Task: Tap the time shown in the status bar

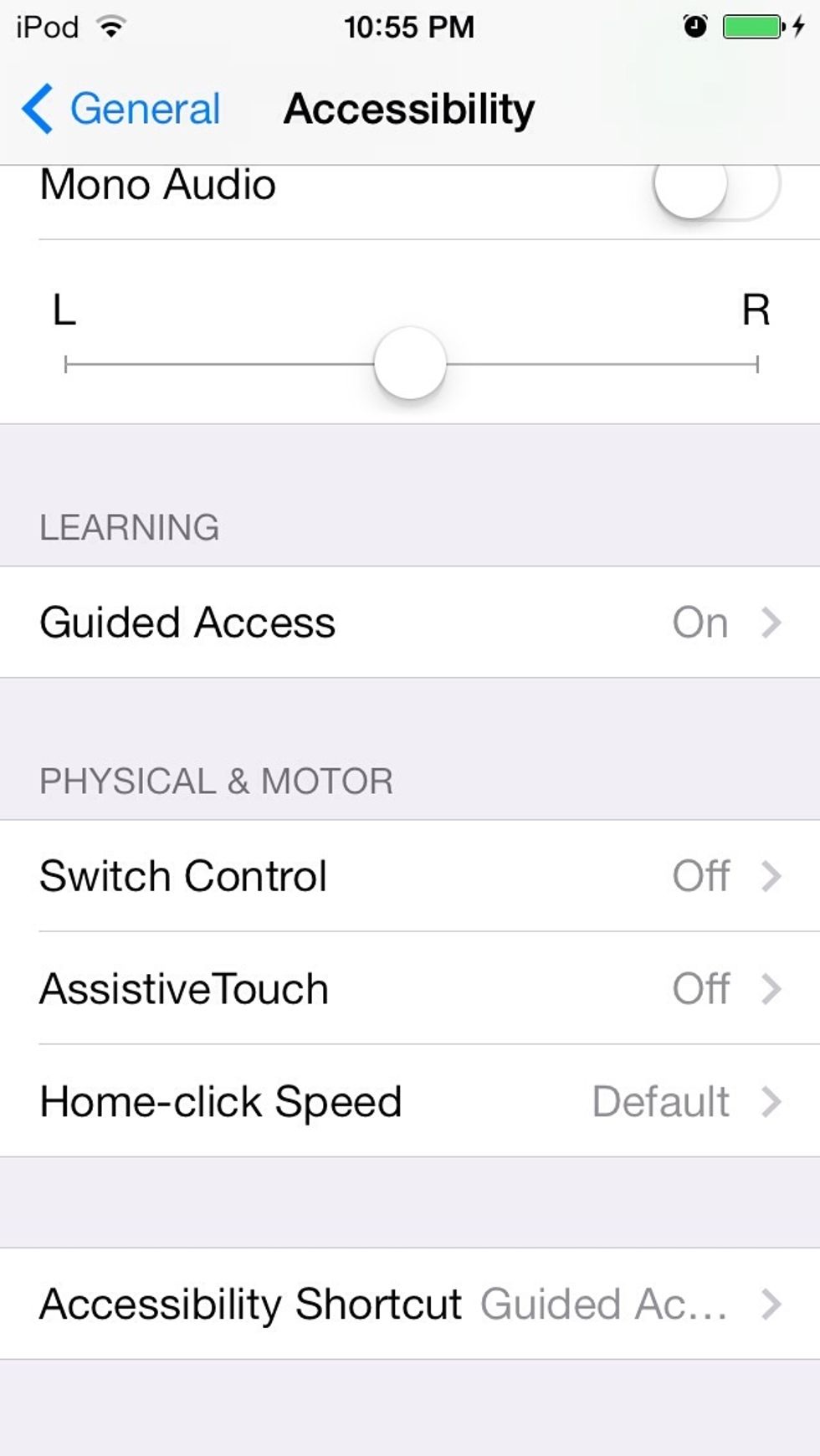Action: tap(409, 27)
